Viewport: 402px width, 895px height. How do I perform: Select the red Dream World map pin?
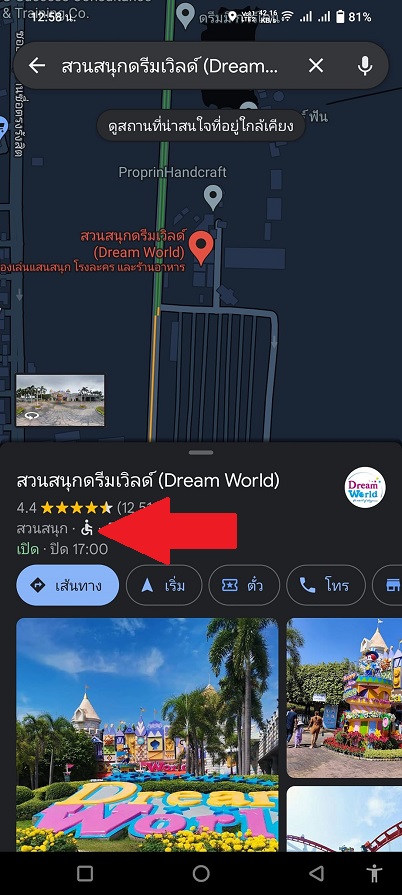point(201,247)
